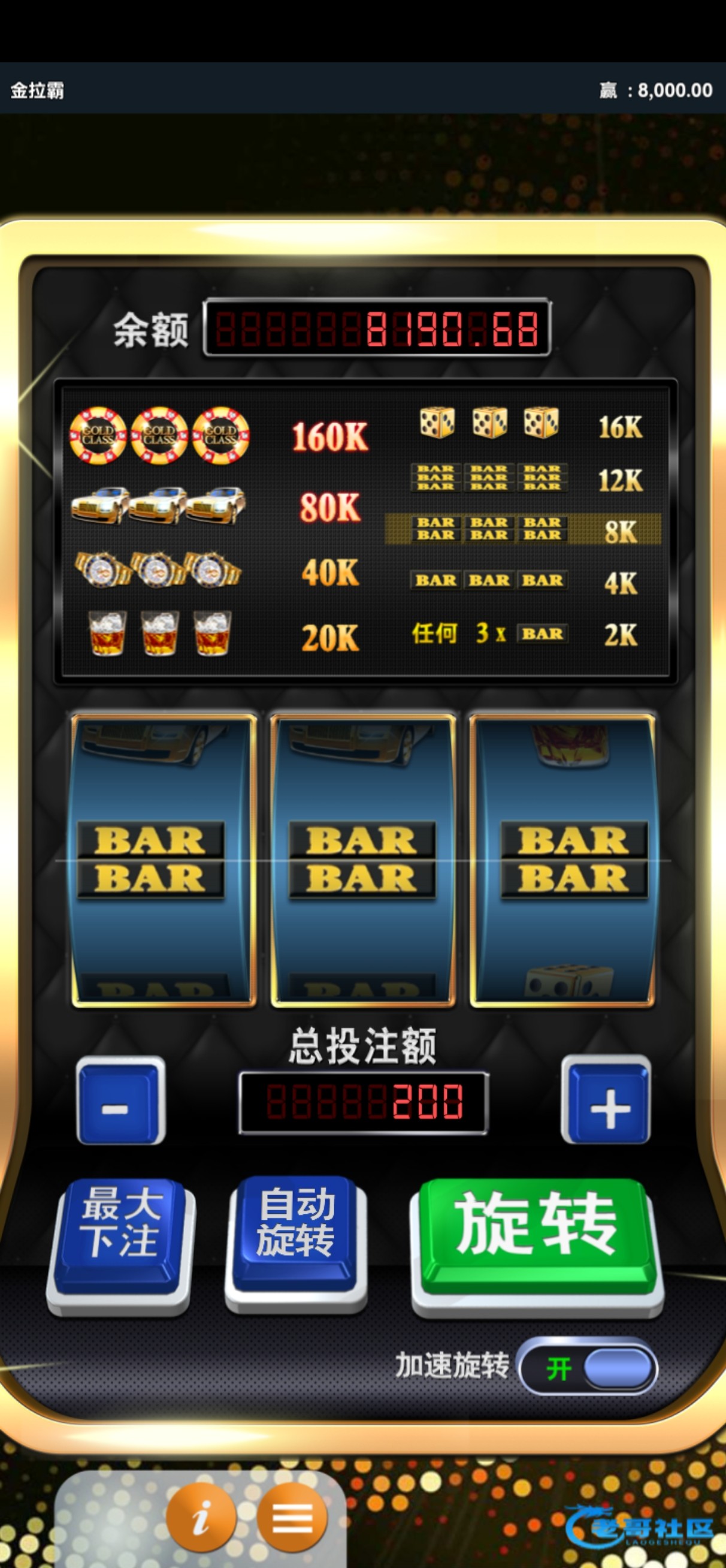
Task: Decrease total bet with minus button
Action: 120,1100
